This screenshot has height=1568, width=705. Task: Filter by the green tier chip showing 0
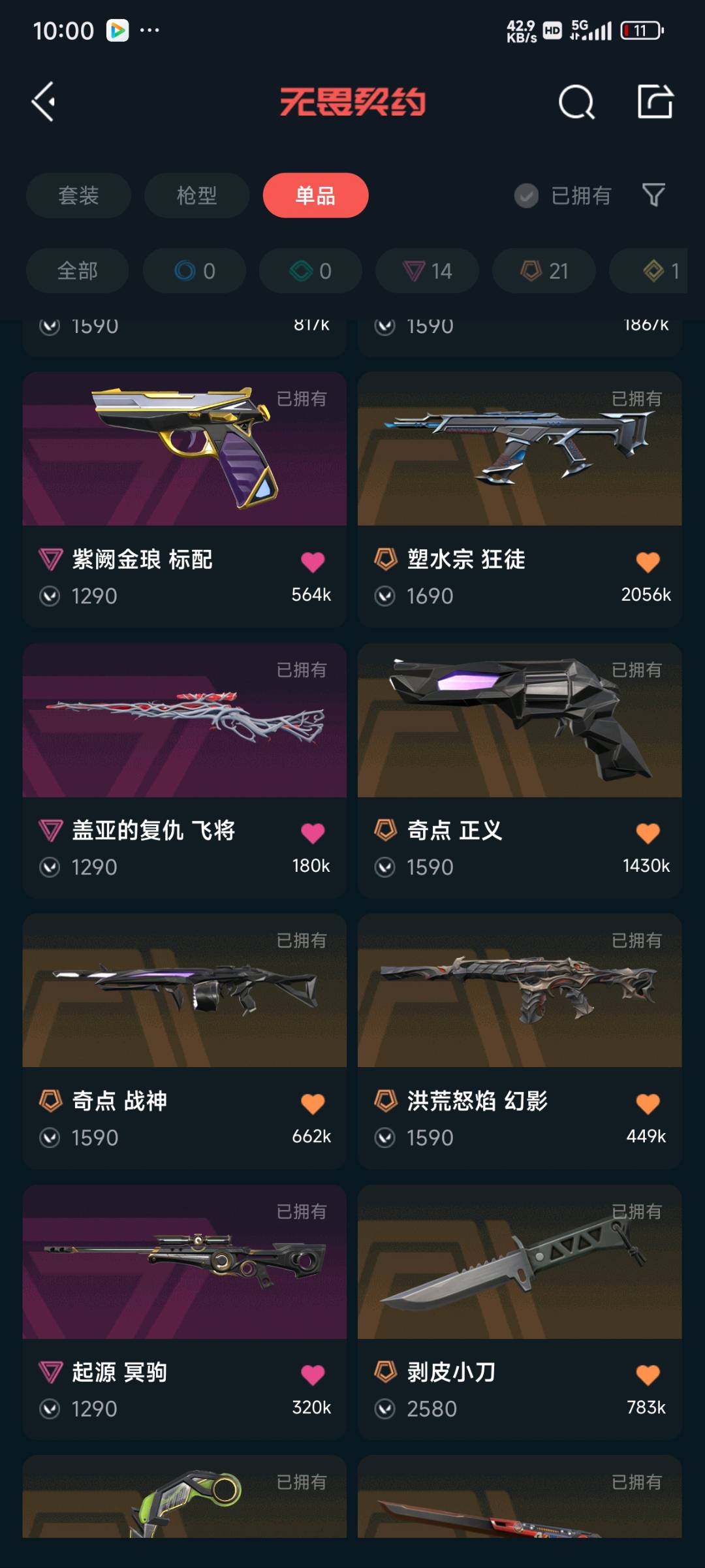click(x=310, y=270)
